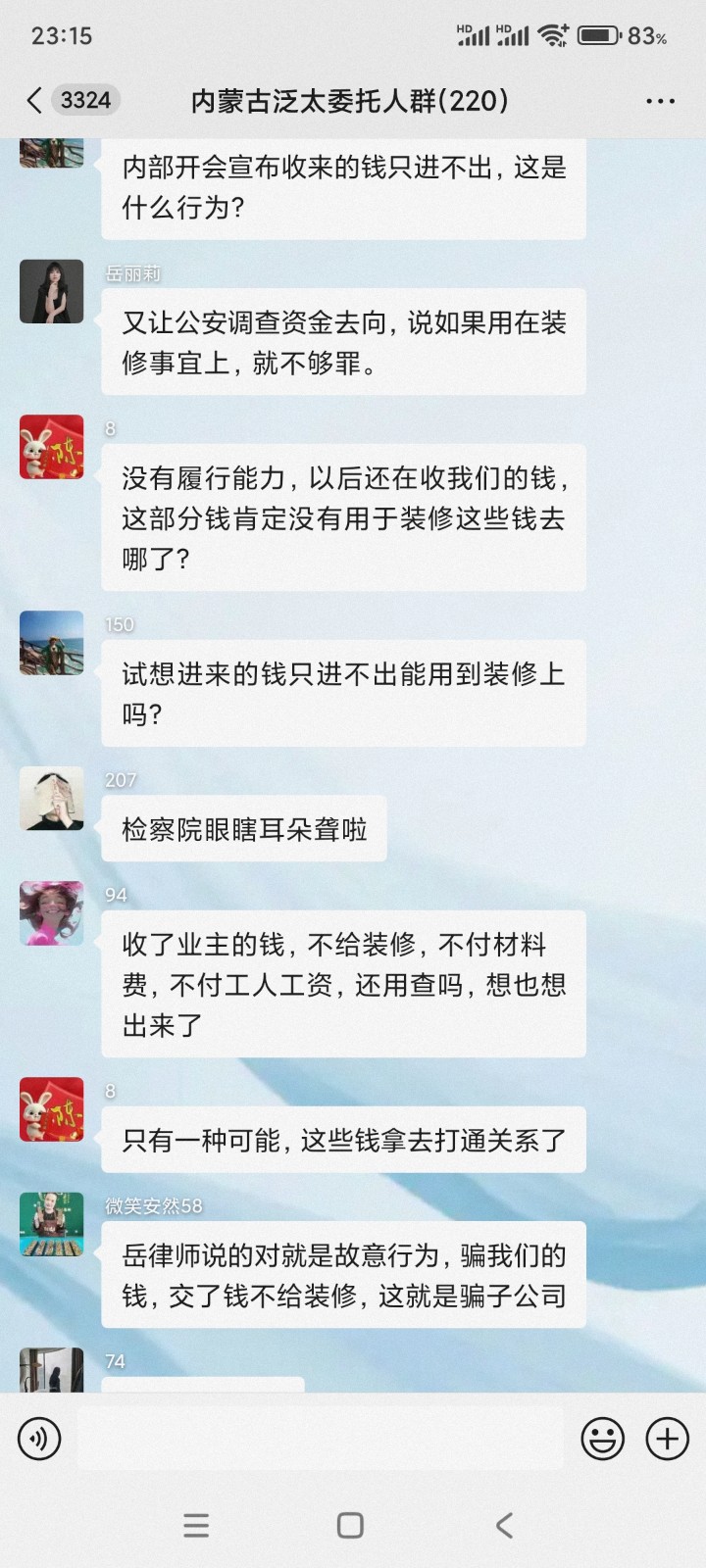Open the emoji picker
706x1568 pixels.
602,1439
